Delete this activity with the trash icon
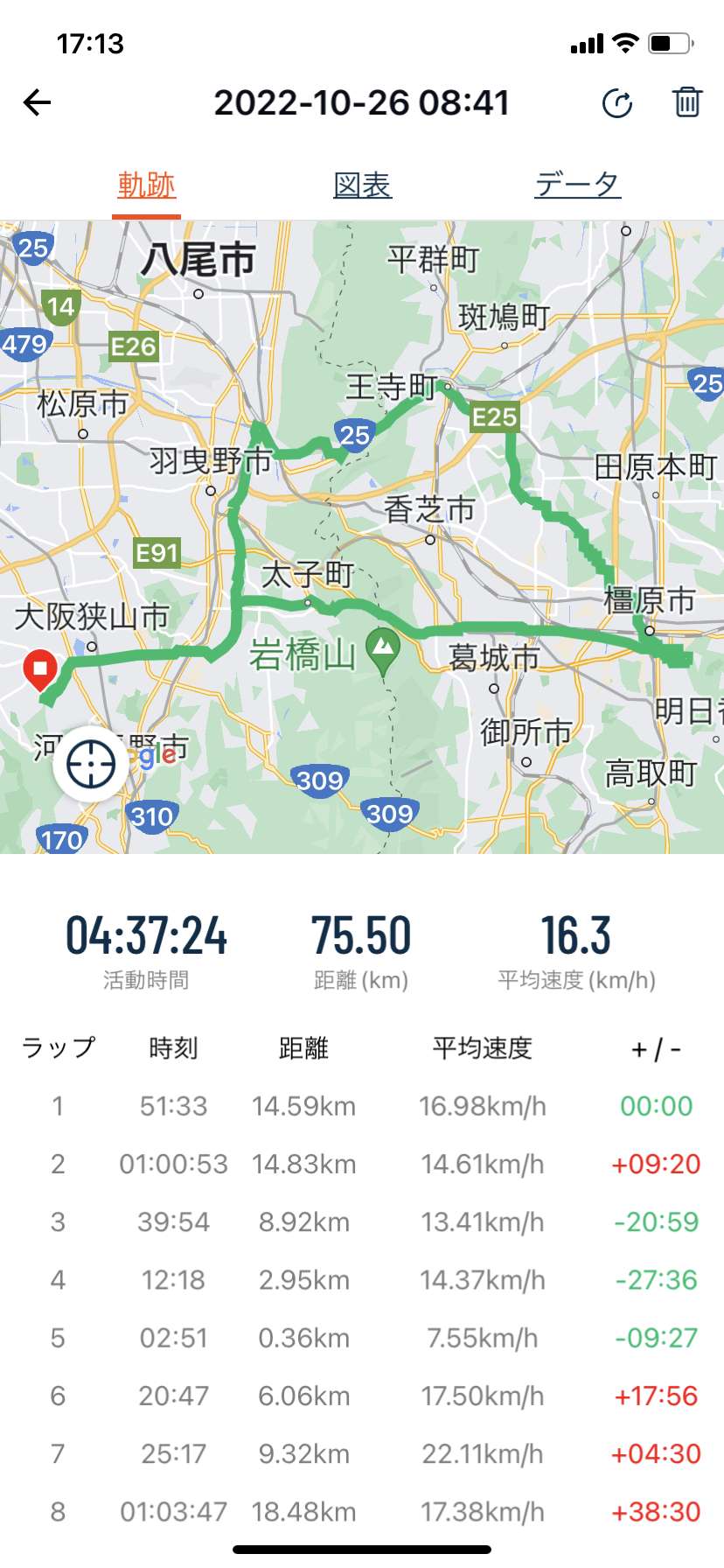This screenshot has width=724, height=1568. (687, 102)
